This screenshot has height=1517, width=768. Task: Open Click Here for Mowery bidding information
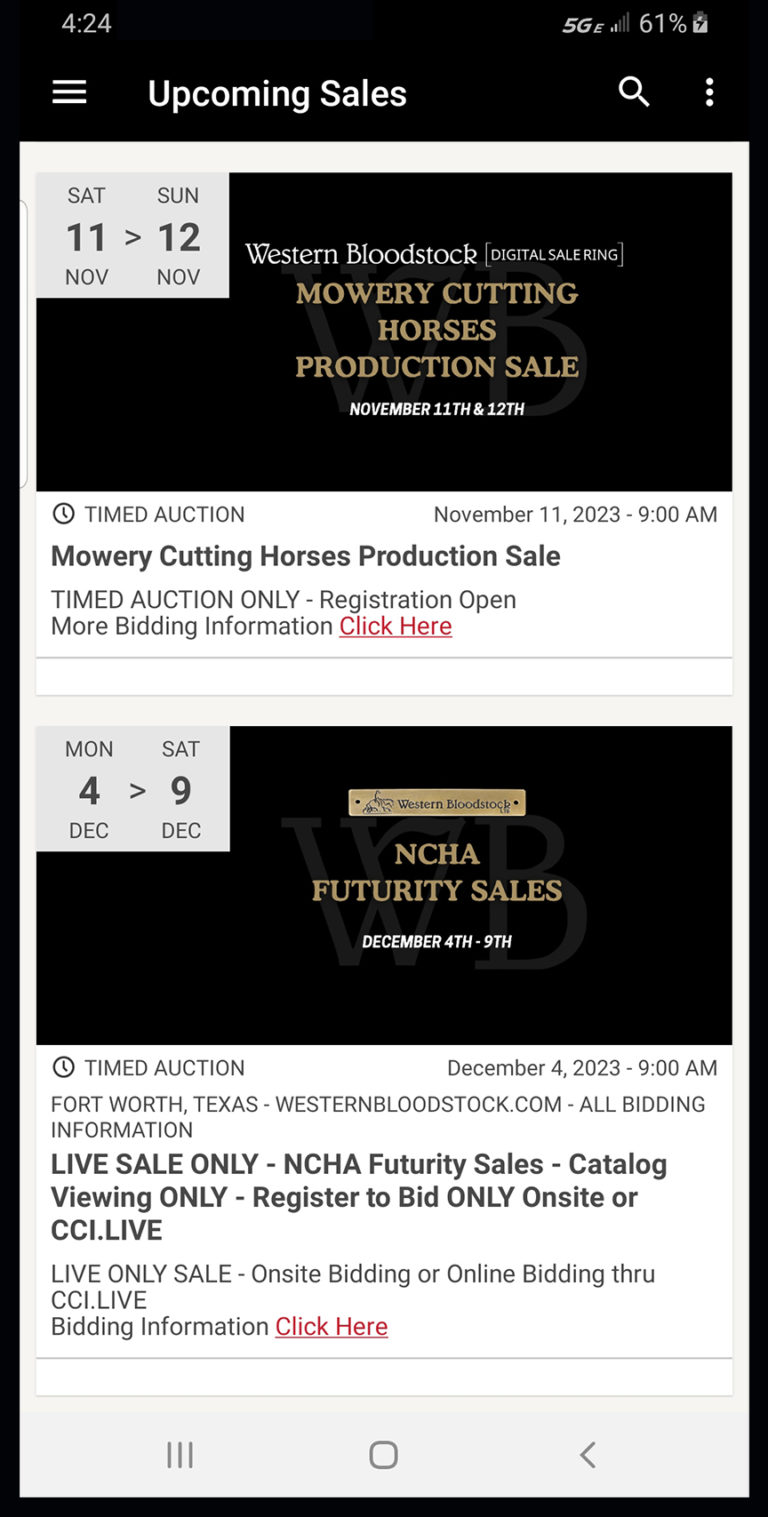pos(395,626)
